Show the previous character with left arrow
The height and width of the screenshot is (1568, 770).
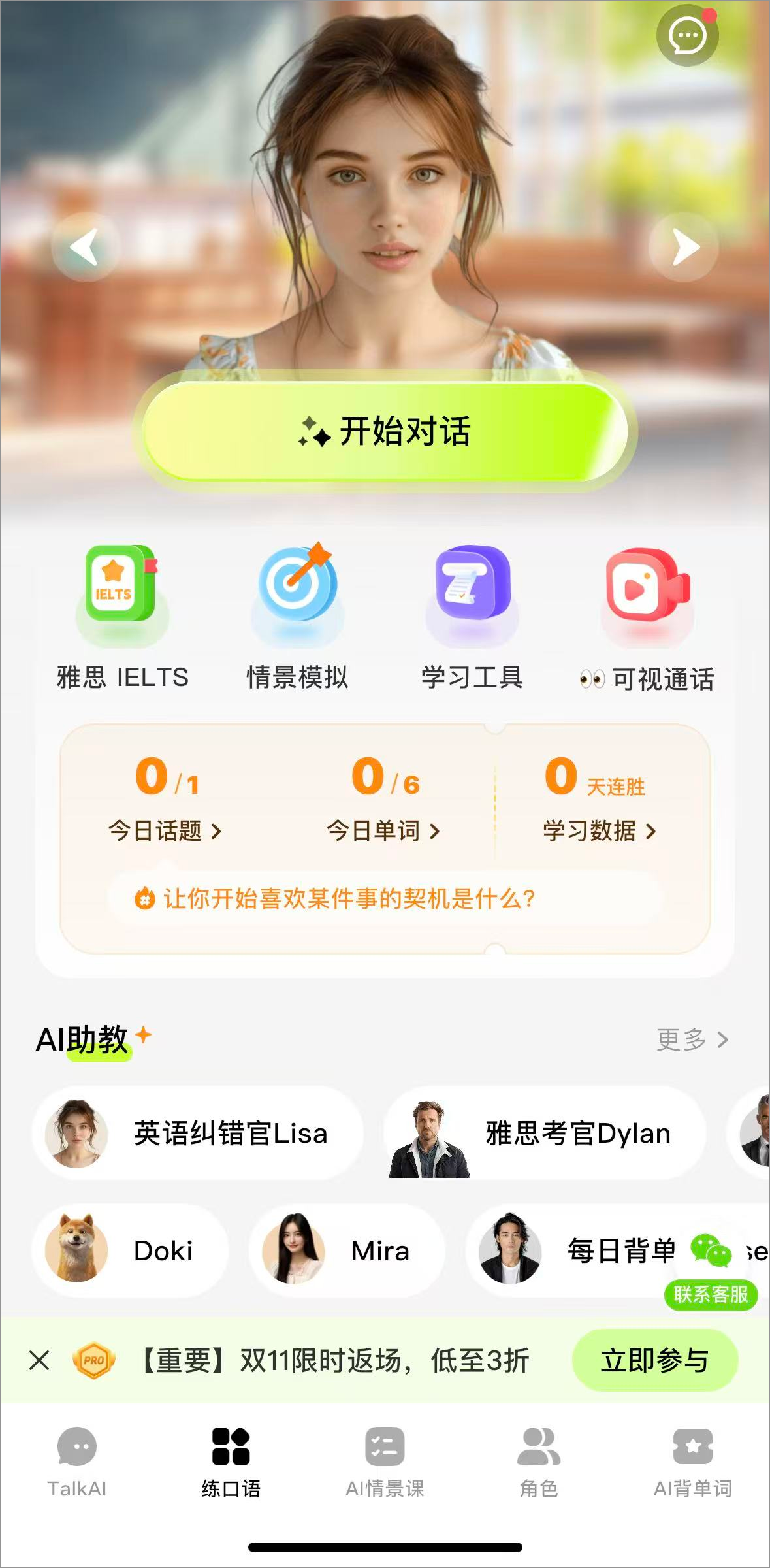pyautogui.click(x=85, y=247)
